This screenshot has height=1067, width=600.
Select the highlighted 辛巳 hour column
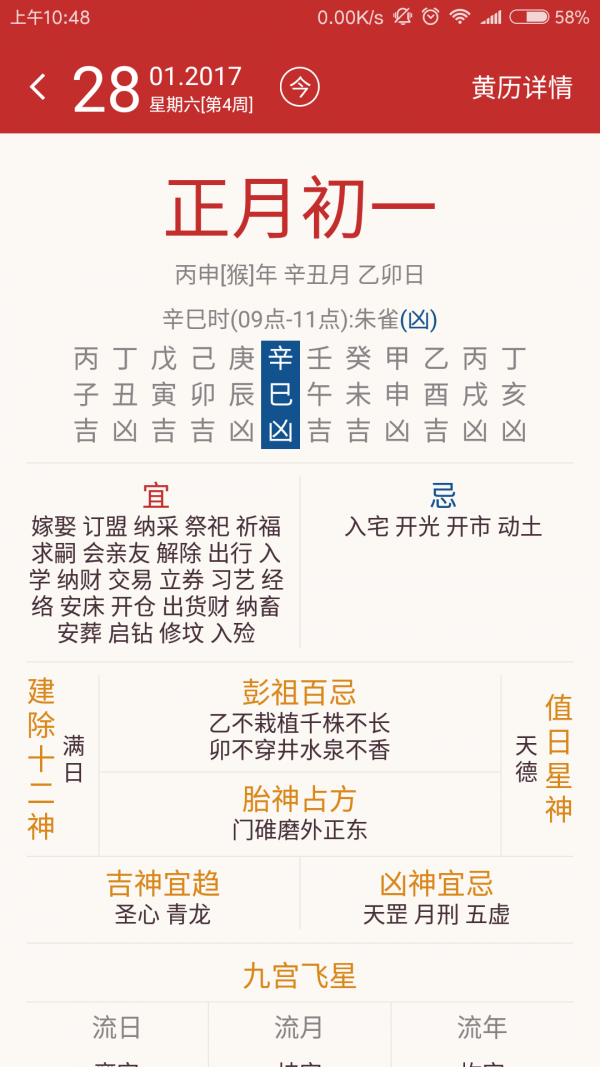[280, 394]
